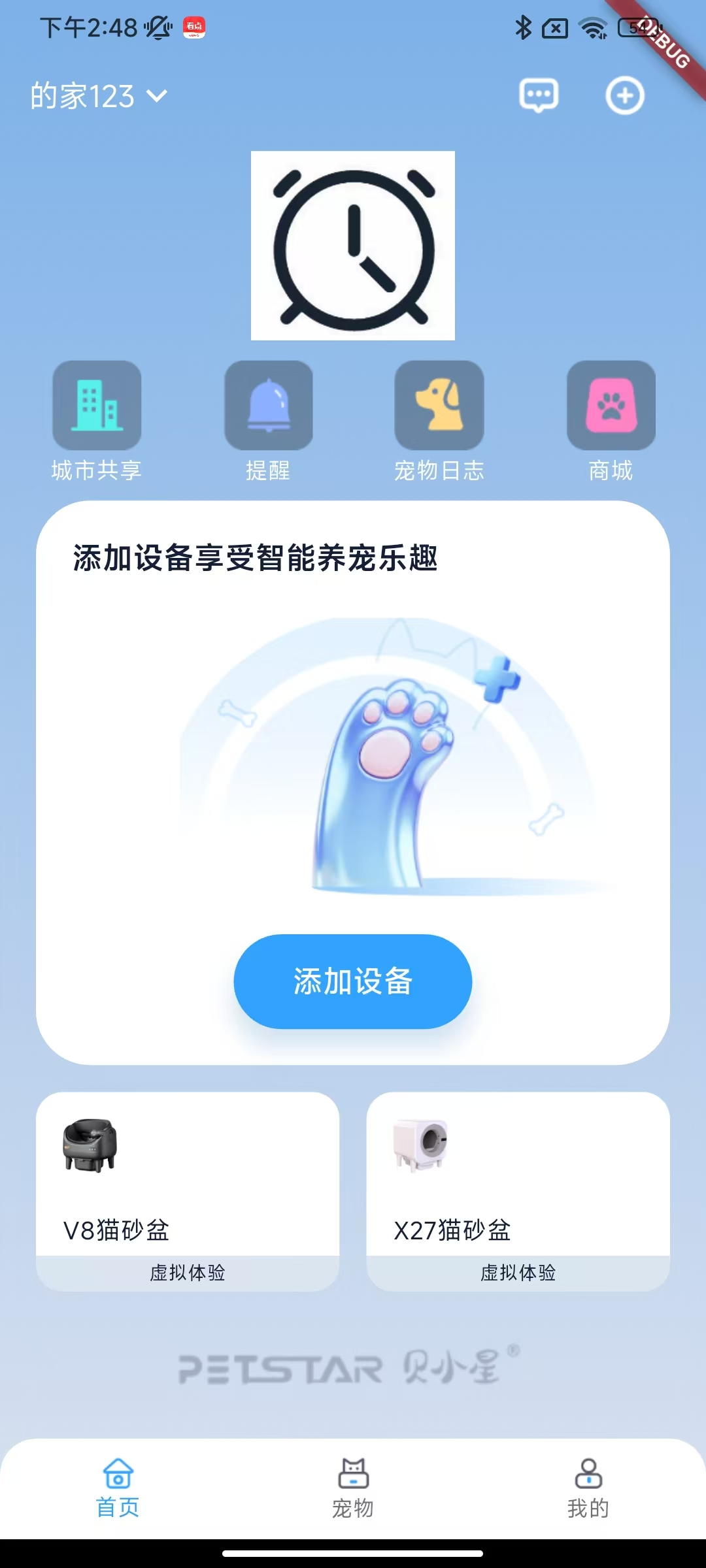The height and width of the screenshot is (1568, 706).
Task: Switch to the 宠物 tab
Action: (x=352, y=1496)
